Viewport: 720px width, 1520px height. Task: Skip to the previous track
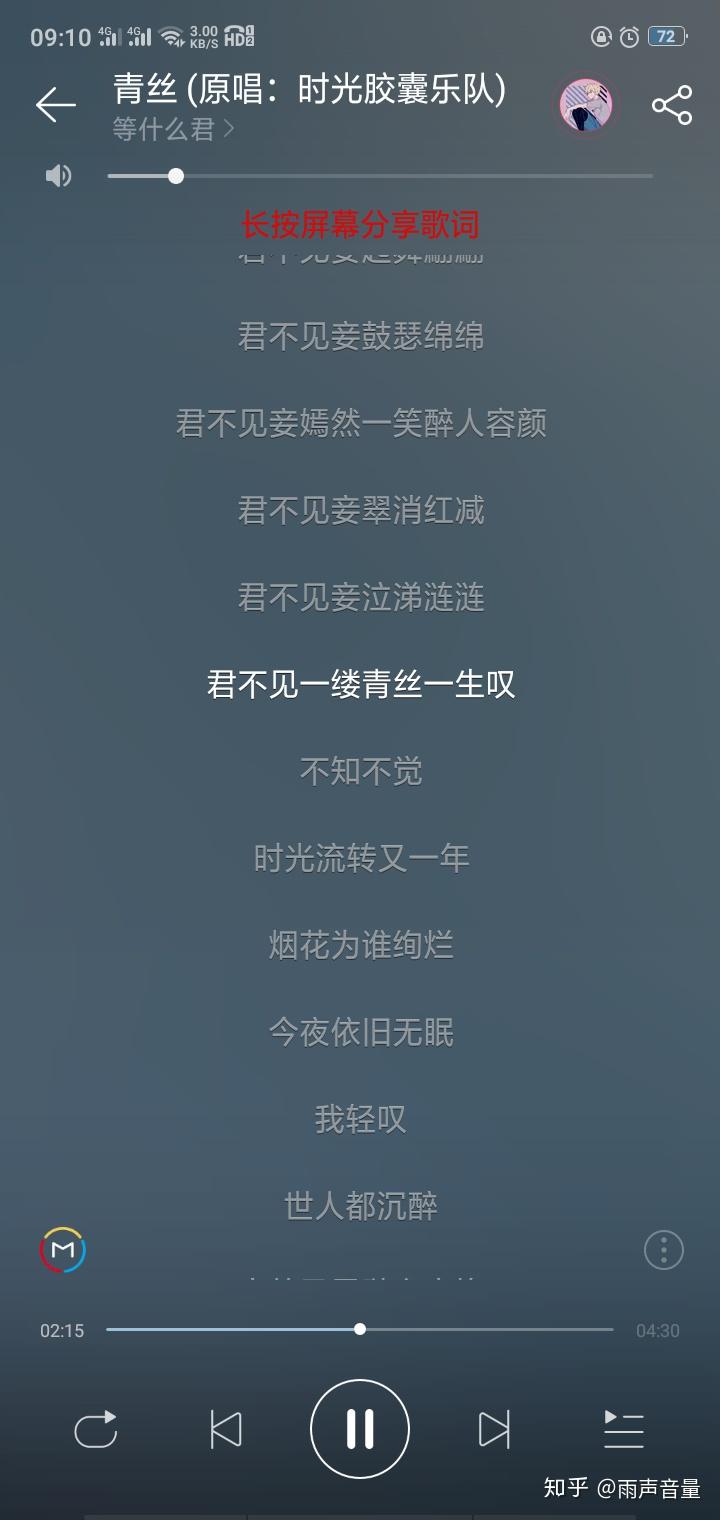[228, 1430]
